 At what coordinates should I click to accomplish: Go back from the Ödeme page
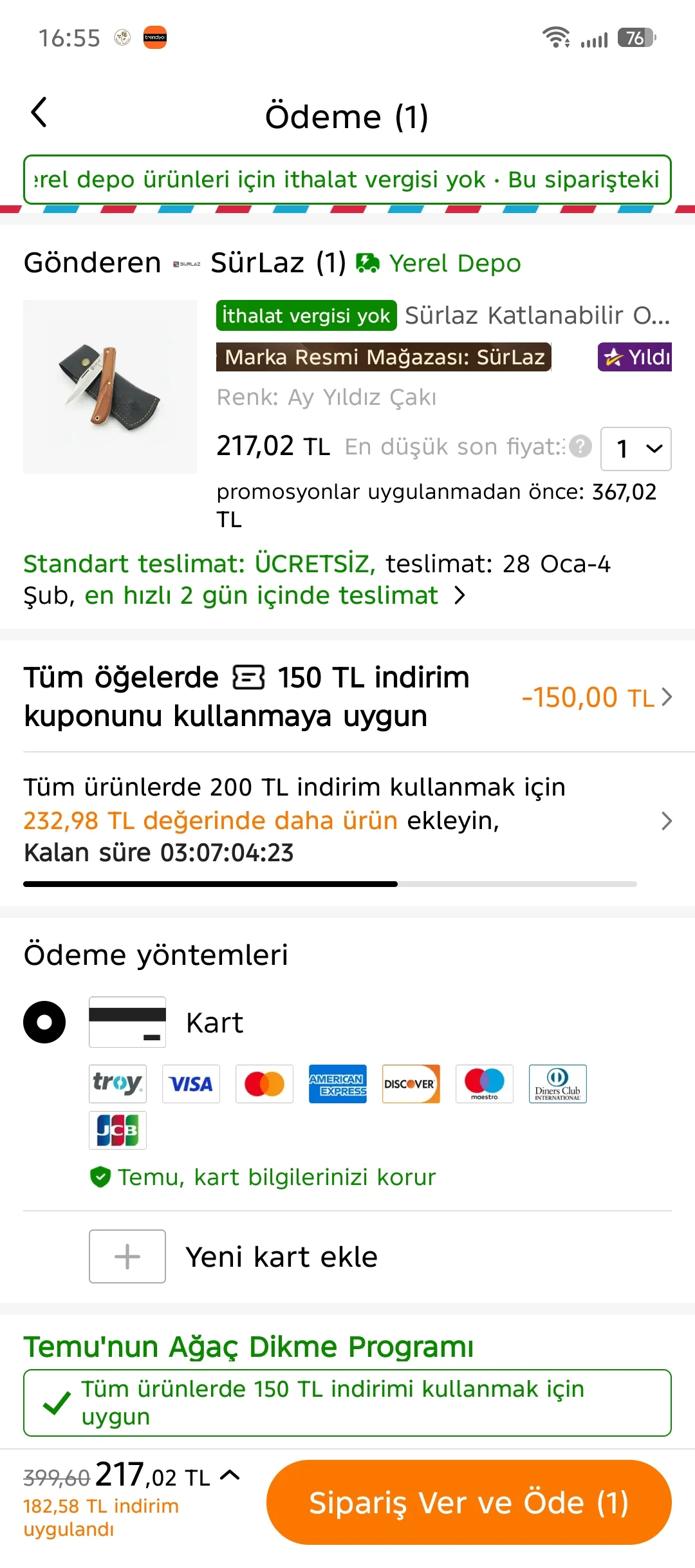click(x=40, y=113)
